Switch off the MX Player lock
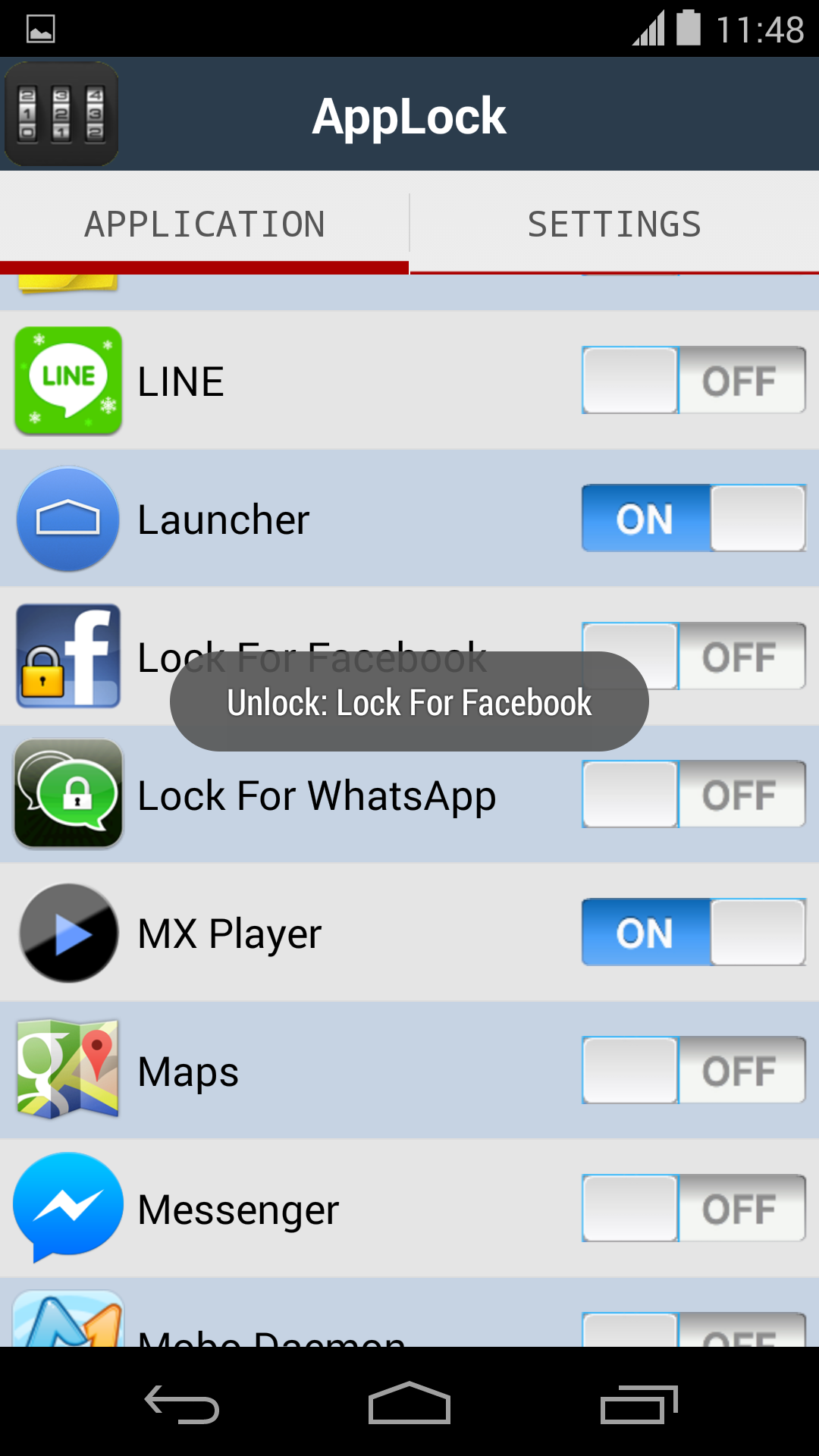819x1456 pixels. pyautogui.click(x=692, y=933)
